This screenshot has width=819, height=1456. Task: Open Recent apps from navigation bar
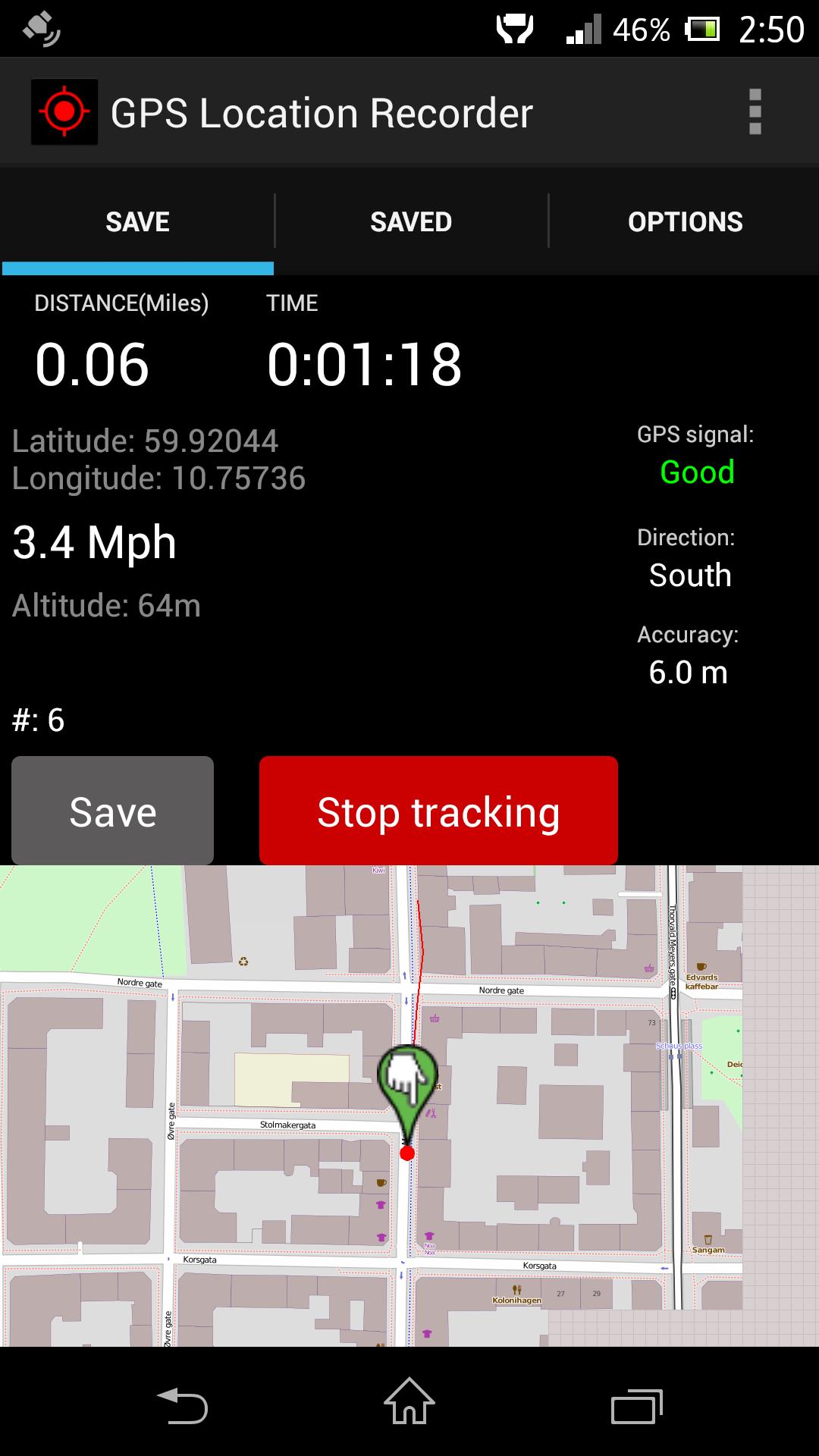click(637, 1403)
